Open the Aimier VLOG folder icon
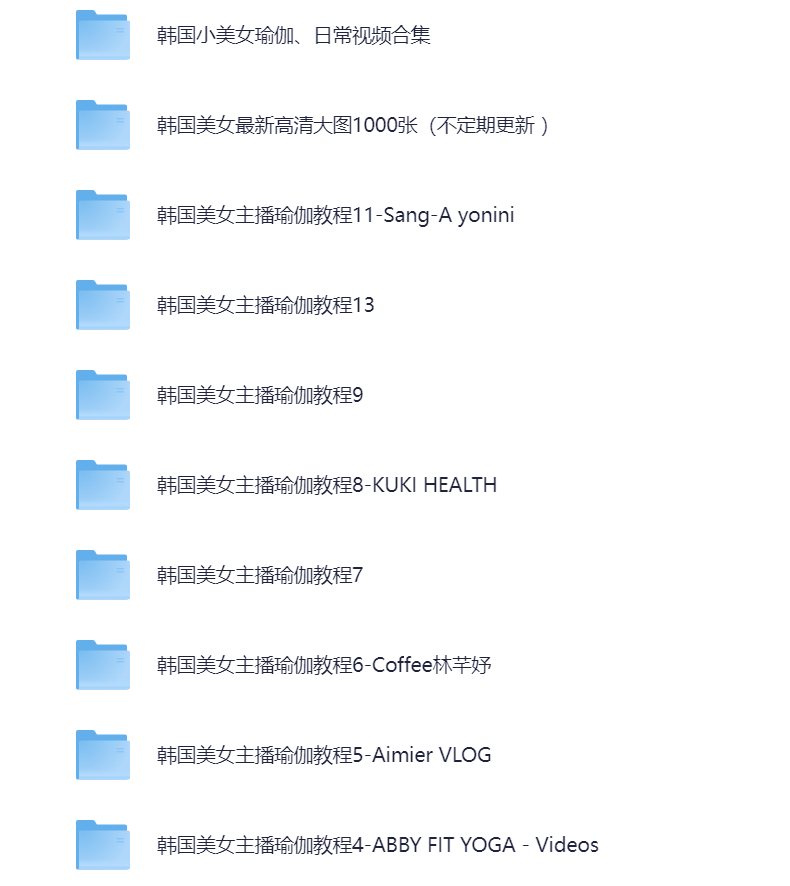This screenshot has height=886, width=790. coord(101,755)
